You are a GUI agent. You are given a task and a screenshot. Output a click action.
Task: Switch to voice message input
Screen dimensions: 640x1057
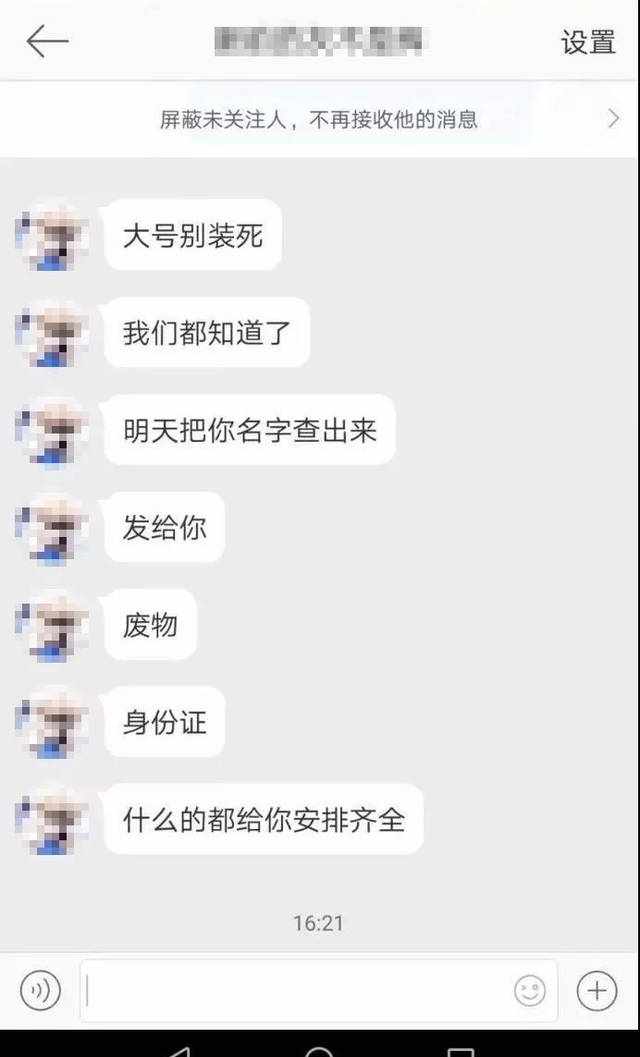tap(40, 990)
